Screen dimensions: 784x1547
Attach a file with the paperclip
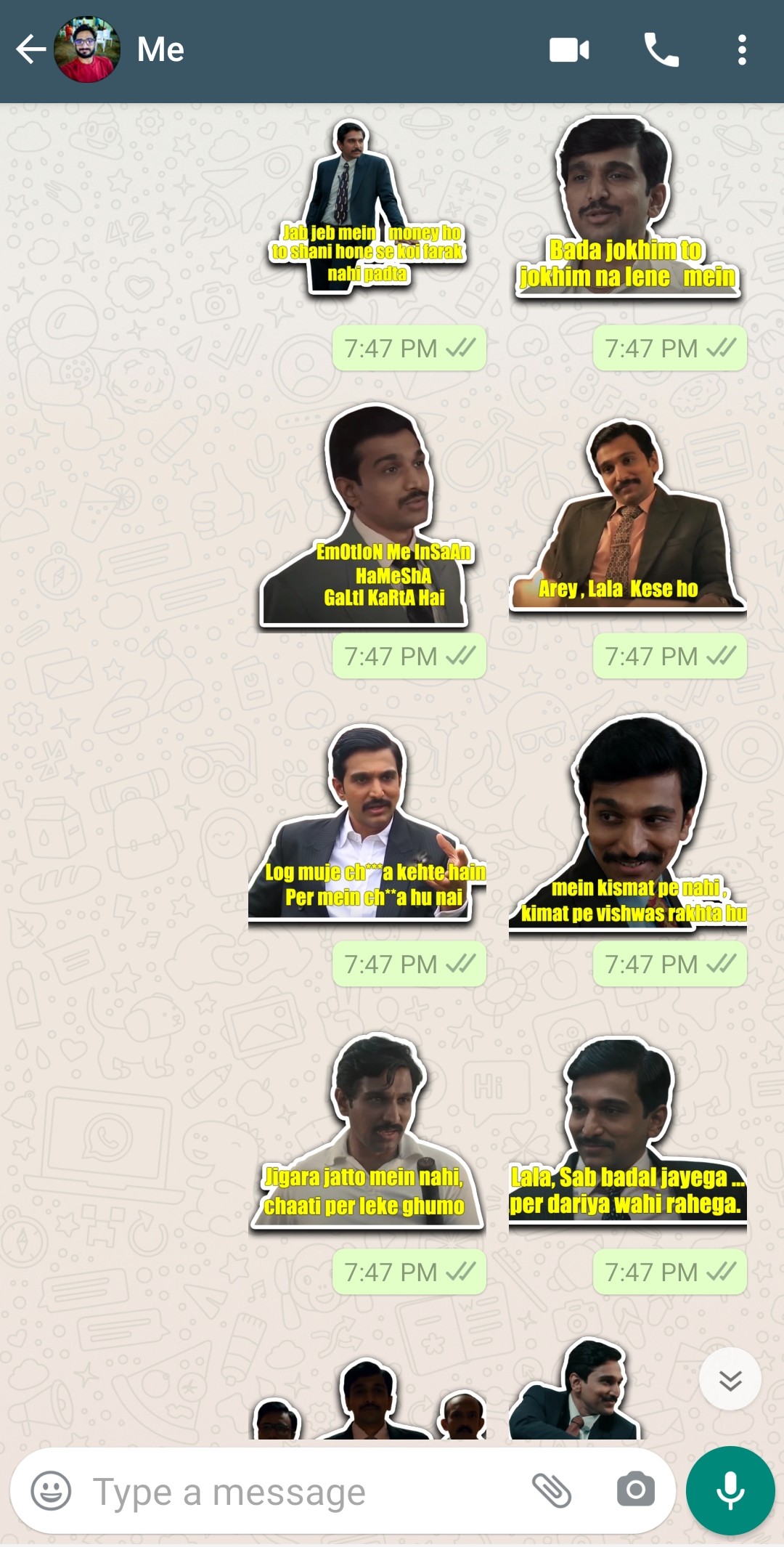(x=552, y=1491)
